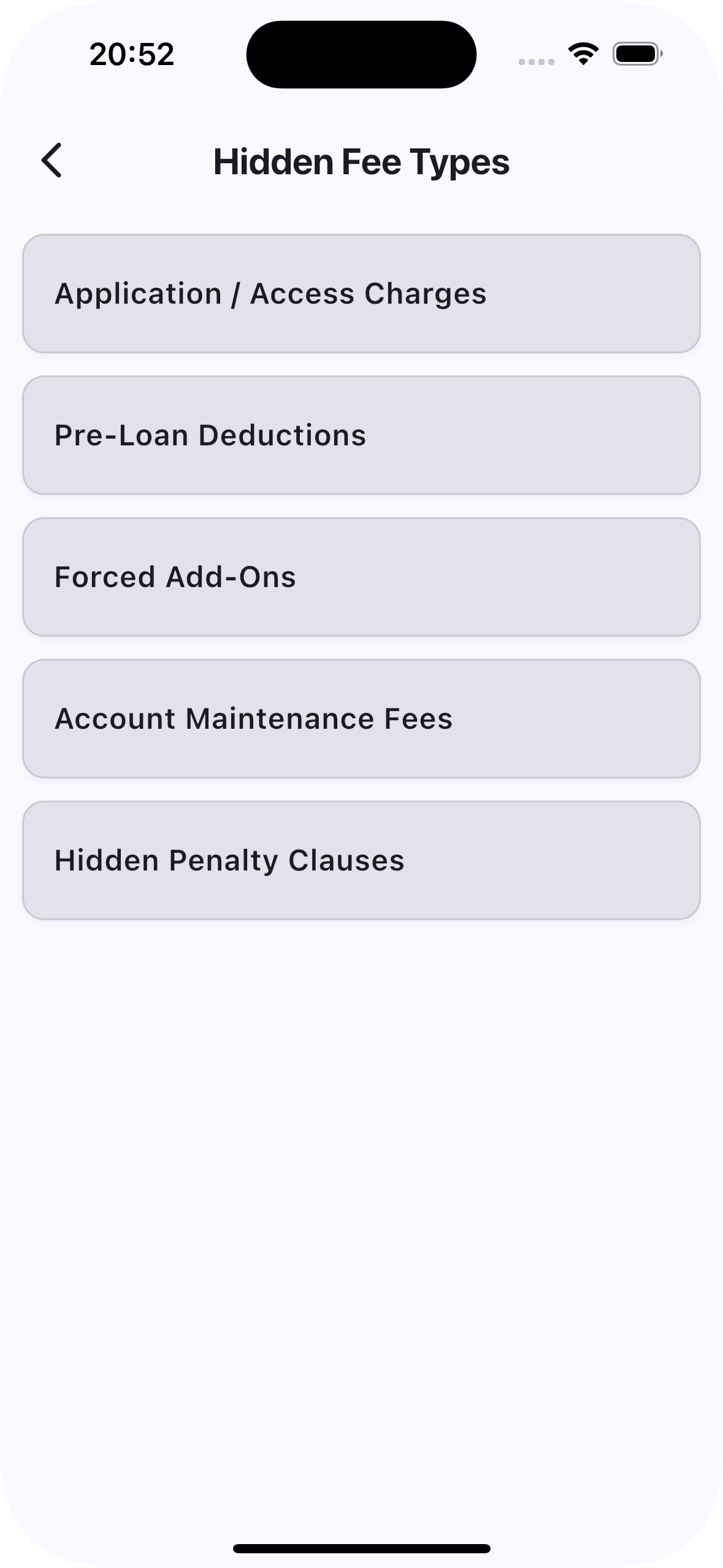Viewport: 723px width, 1568px height.
Task: Tap the Account Maintenance Fees label
Action: click(x=253, y=718)
